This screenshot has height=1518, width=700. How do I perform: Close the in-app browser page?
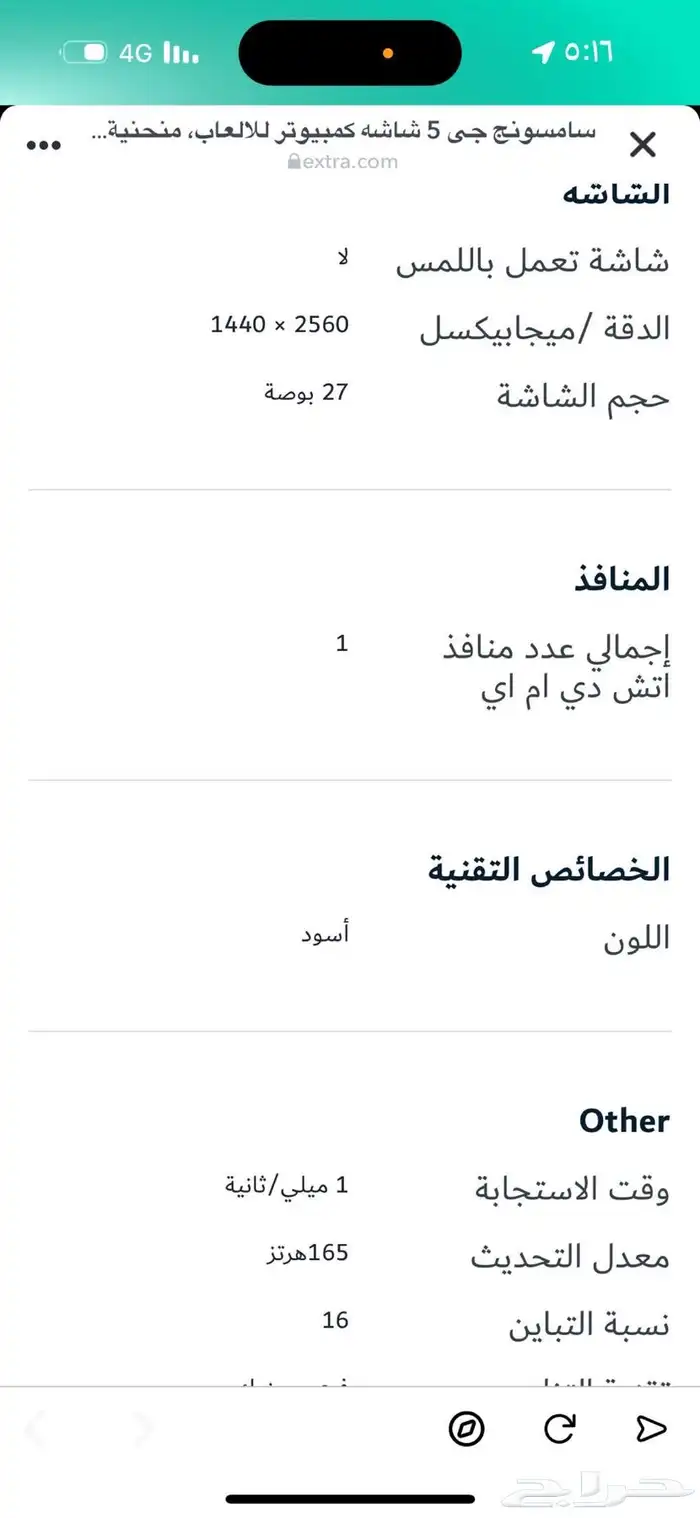642,145
